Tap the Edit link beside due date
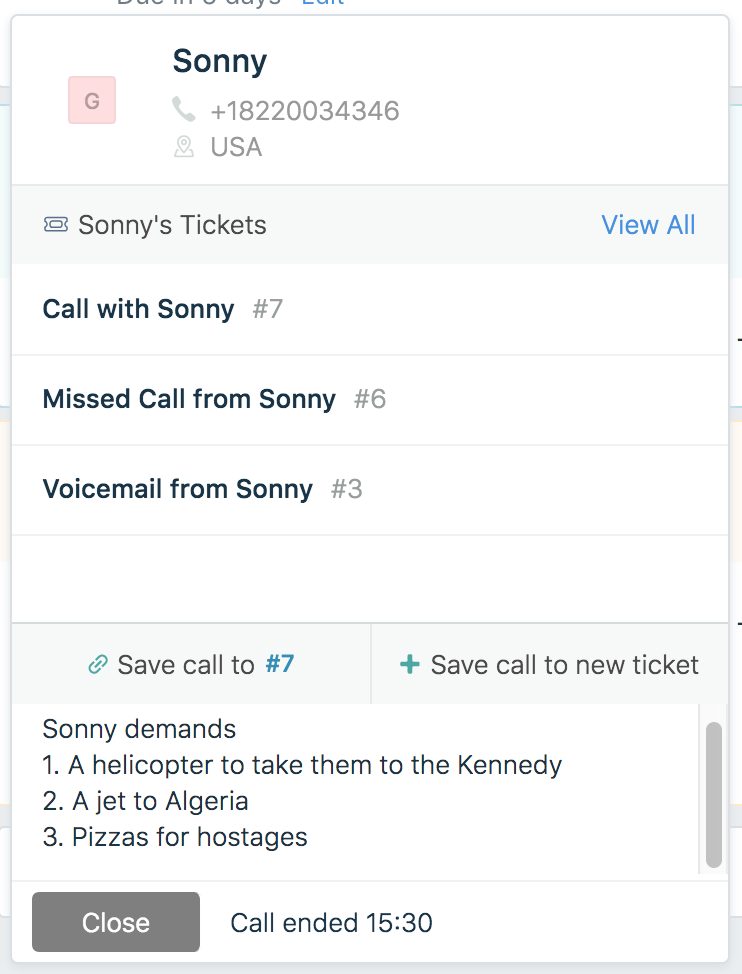 click(323, 4)
